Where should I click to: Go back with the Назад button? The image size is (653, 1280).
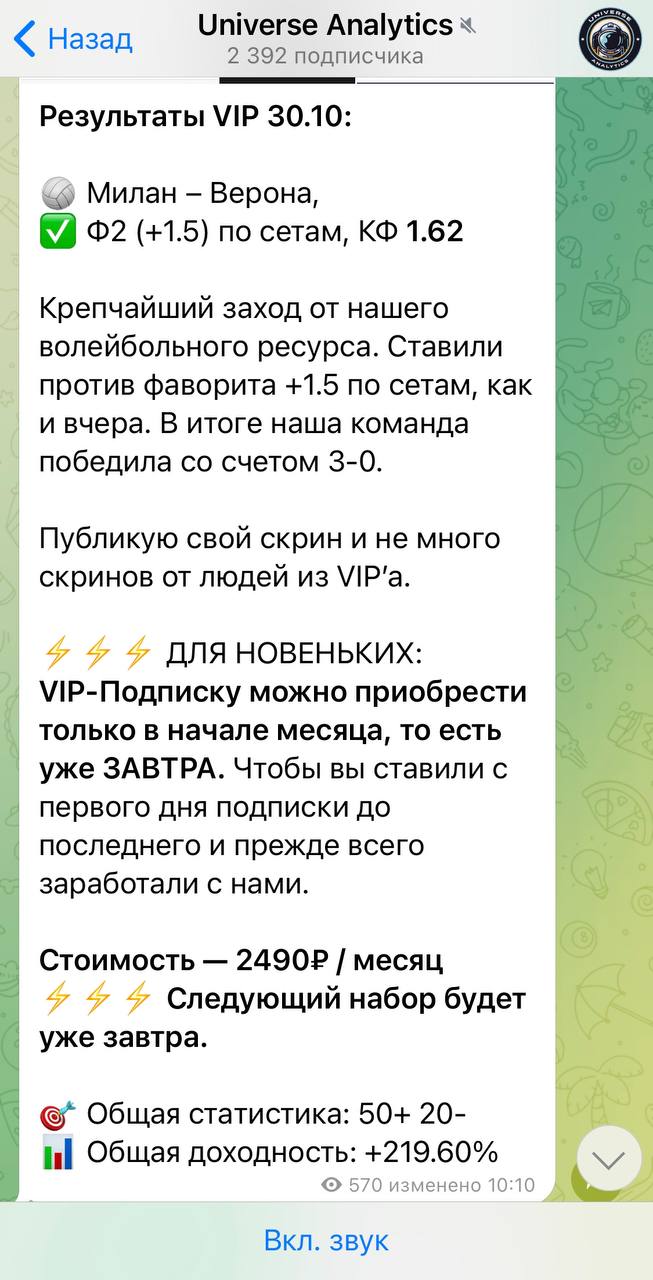[x=73, y=39]
